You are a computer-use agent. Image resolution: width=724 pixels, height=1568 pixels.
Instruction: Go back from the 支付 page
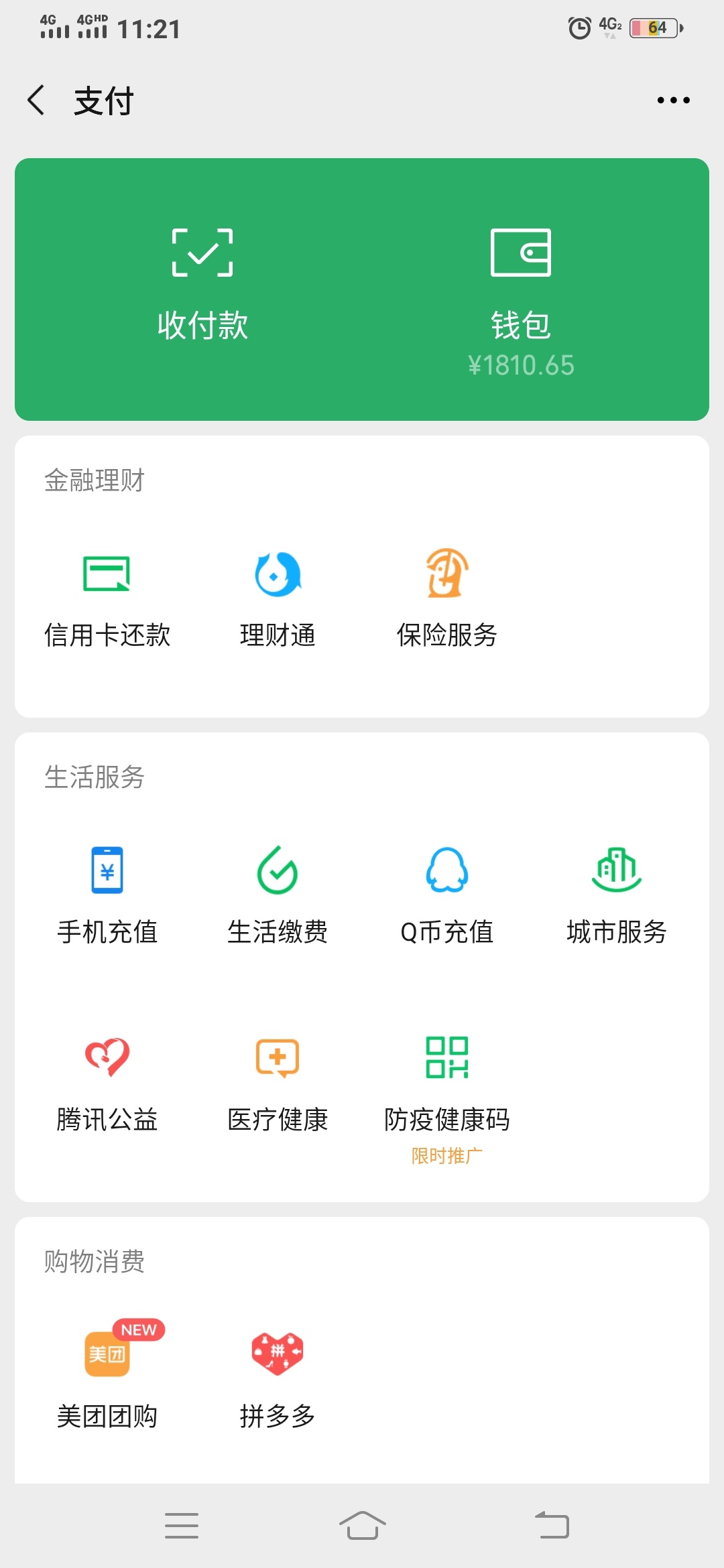point(36,101)
